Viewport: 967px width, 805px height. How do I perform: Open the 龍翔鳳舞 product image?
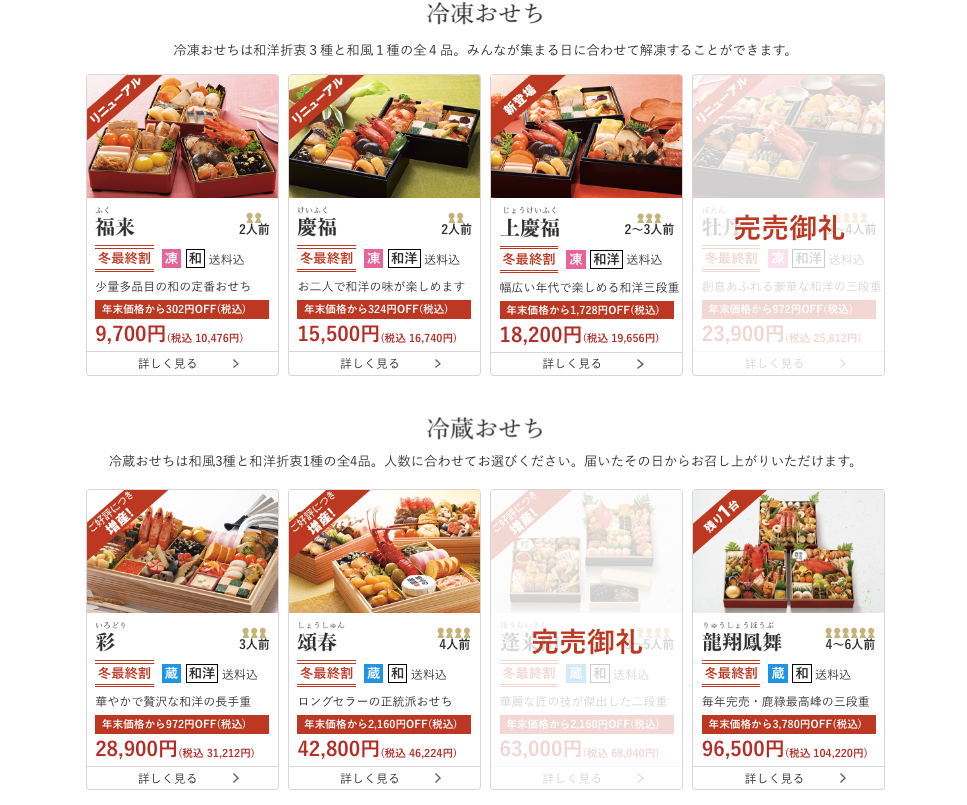[788, 552]
